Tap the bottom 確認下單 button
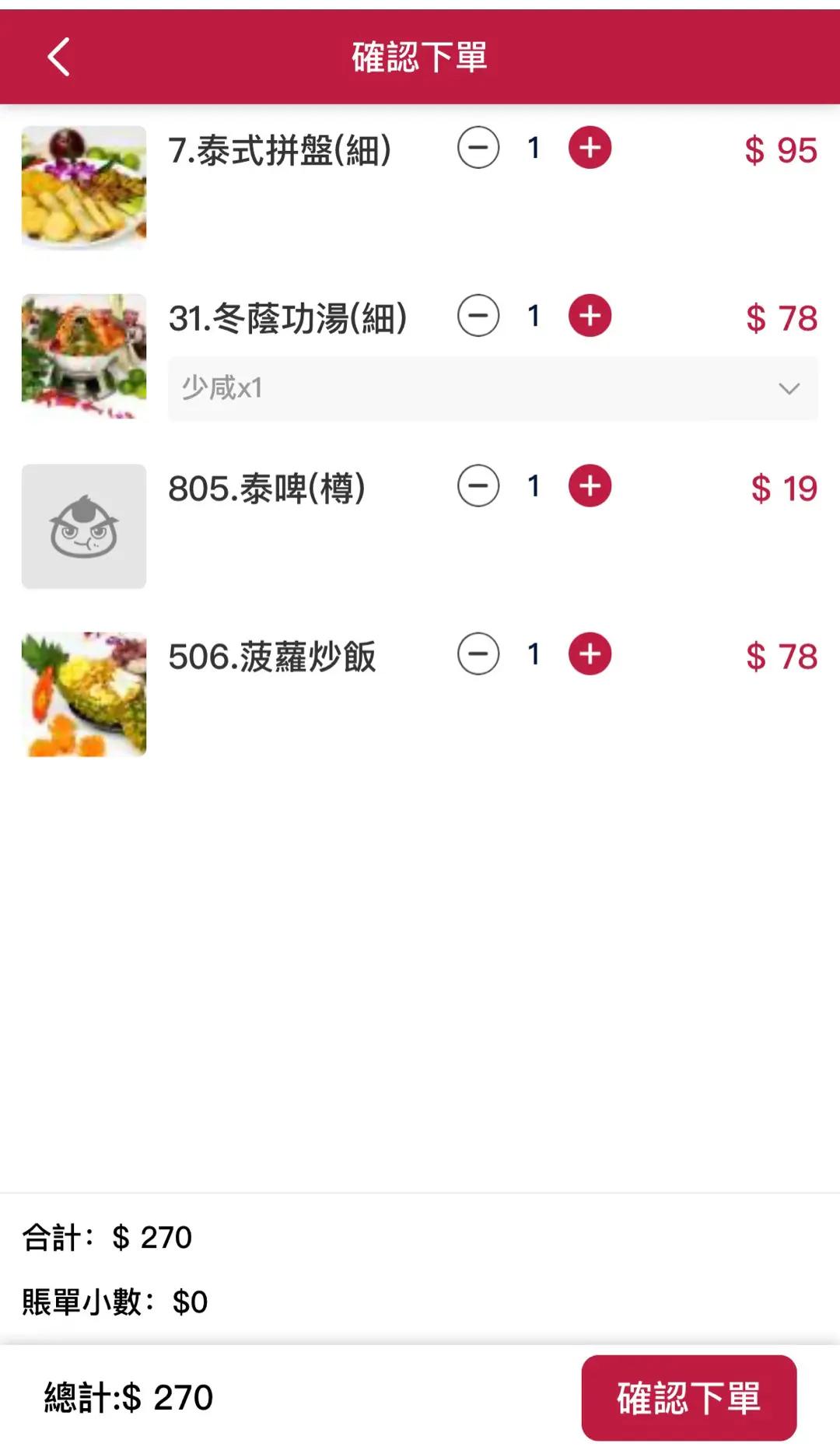 tap(689, 1398)
